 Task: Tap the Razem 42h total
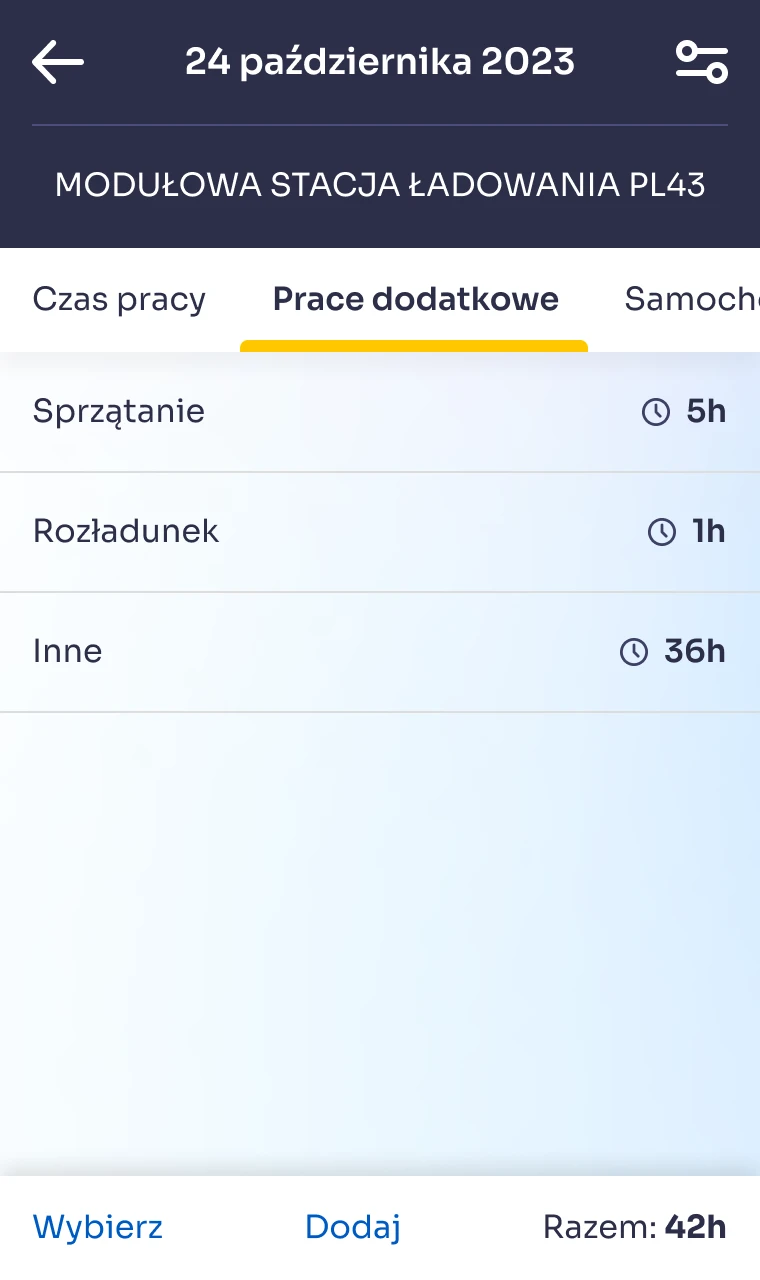(x=634, y=1227)
